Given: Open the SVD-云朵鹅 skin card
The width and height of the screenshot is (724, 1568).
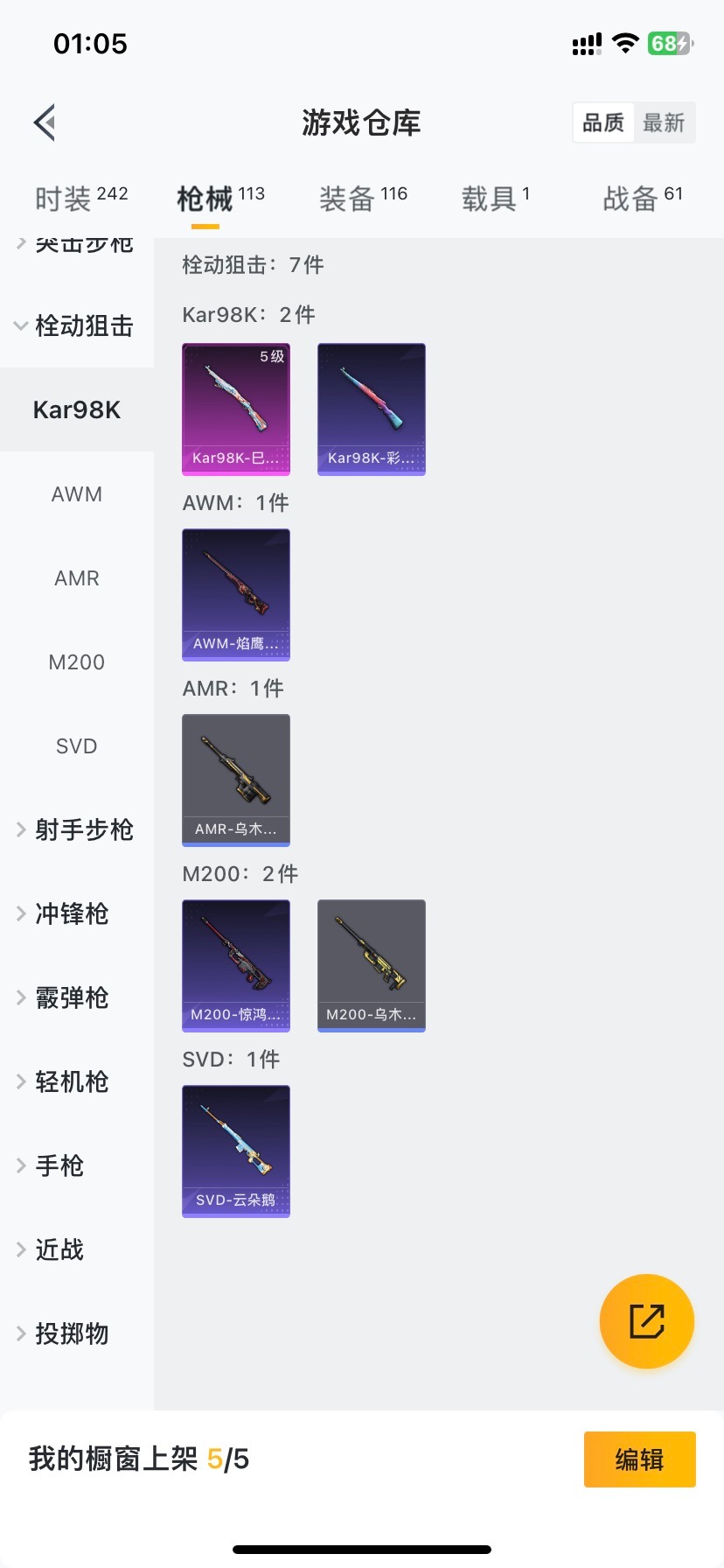Looking at the screenshot, I should pos(236,1151).
